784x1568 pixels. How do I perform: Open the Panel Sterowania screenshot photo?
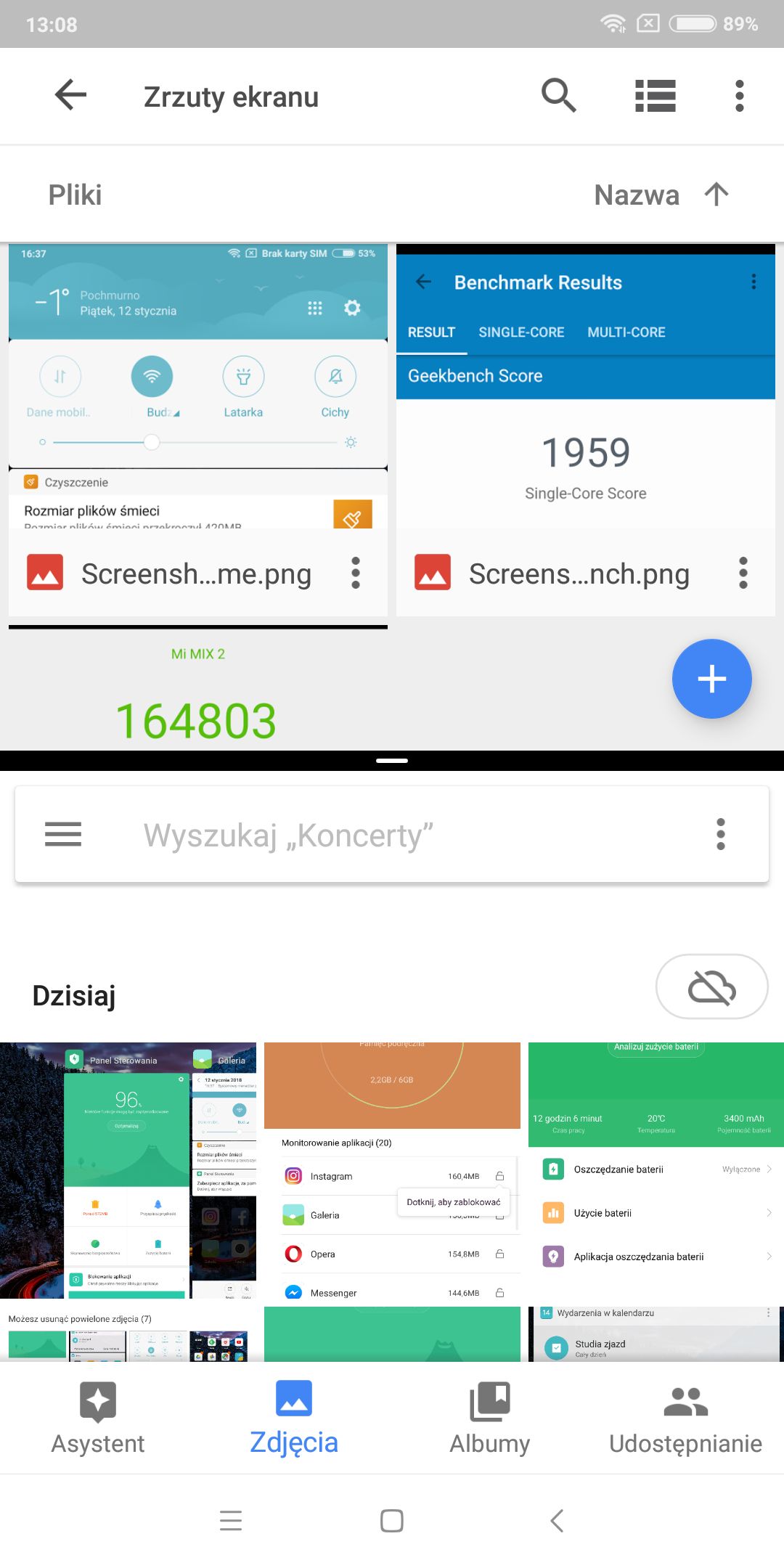tap(128, 1170)
